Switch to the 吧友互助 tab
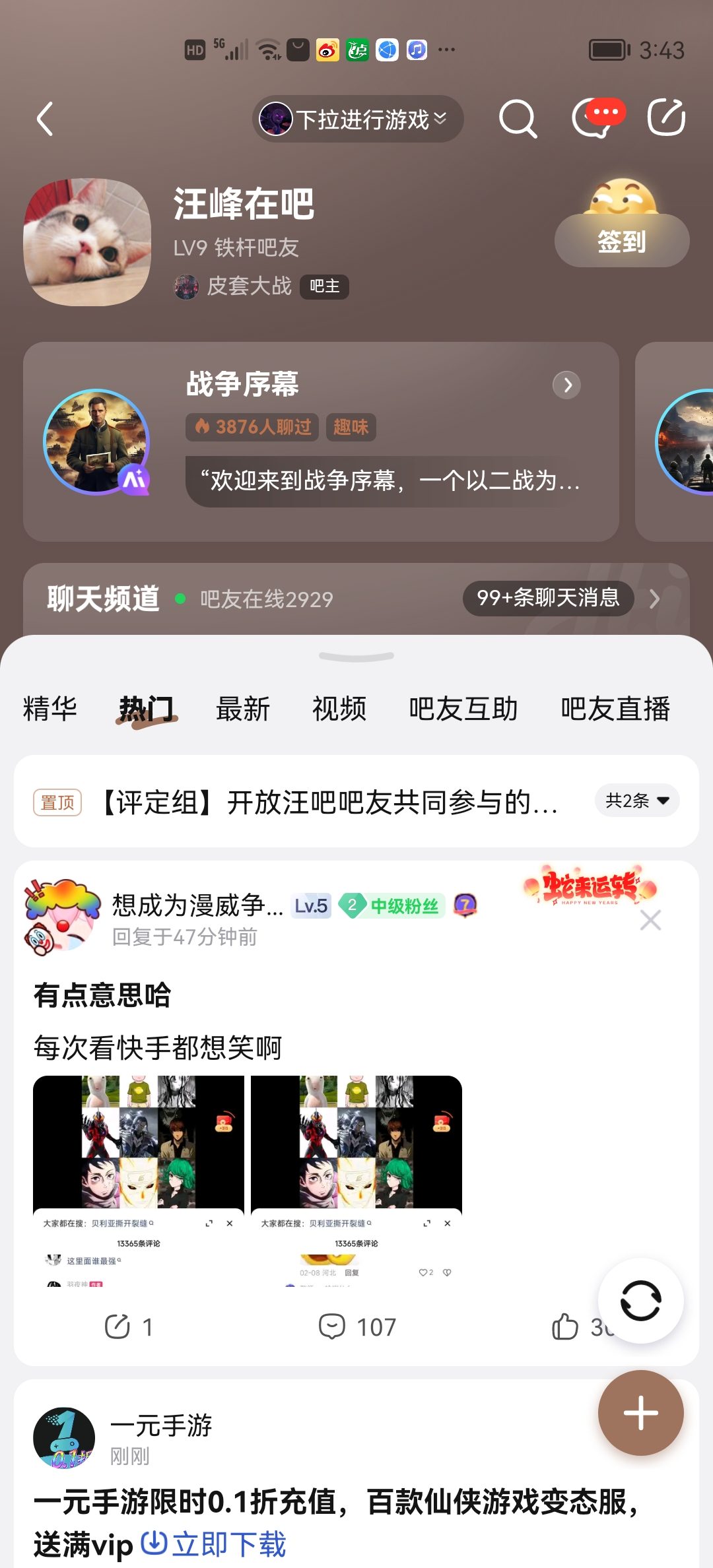 (463, 709)
